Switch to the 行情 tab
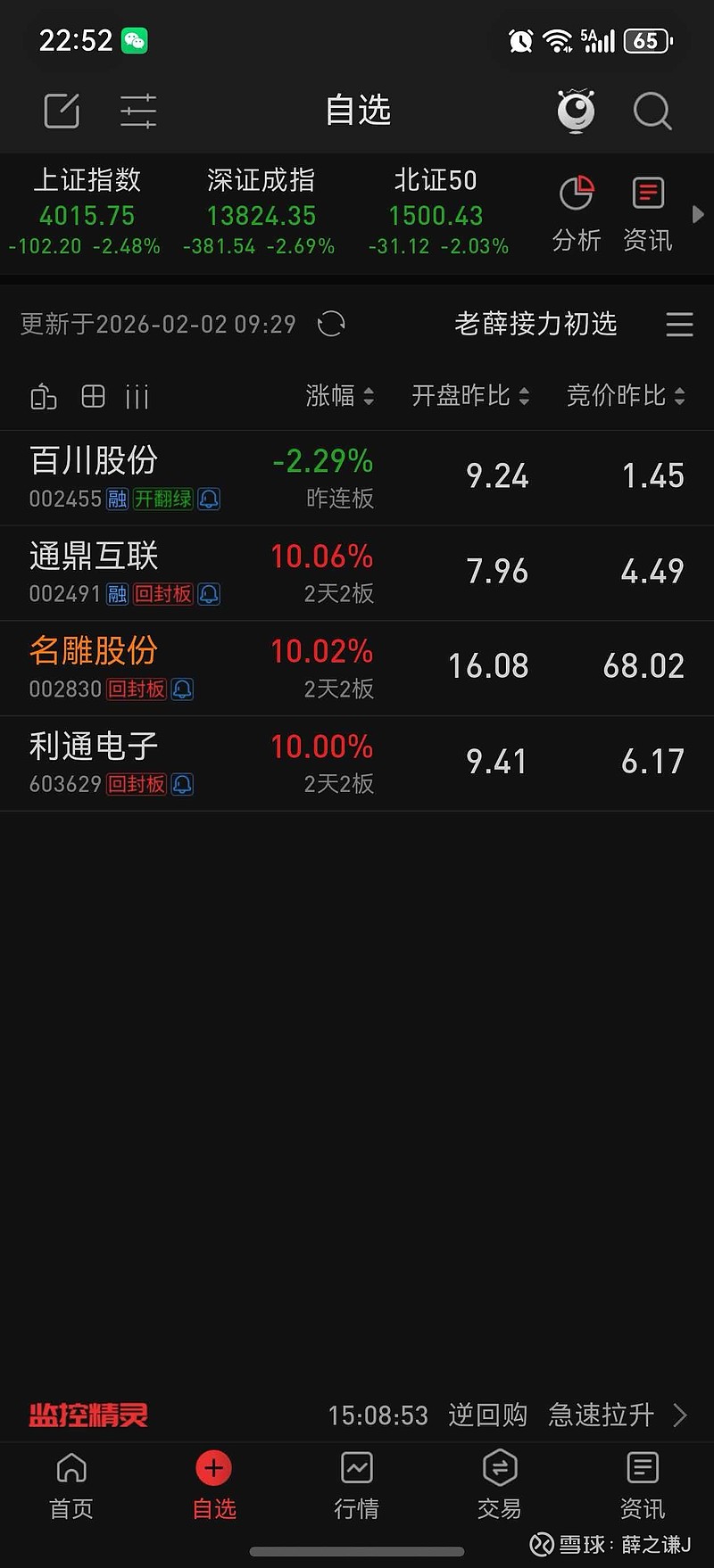714x1568 pixels. [x=357, y=1487]
